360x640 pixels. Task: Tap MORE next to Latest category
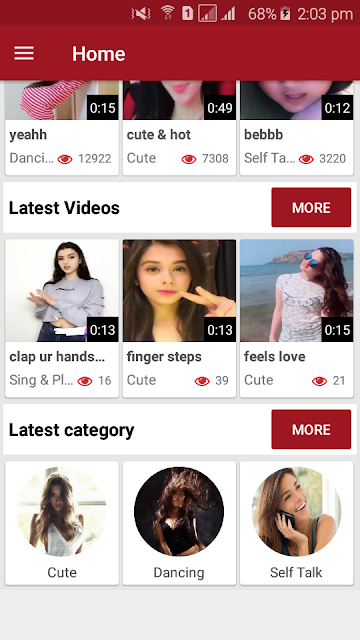pos(311,429)
